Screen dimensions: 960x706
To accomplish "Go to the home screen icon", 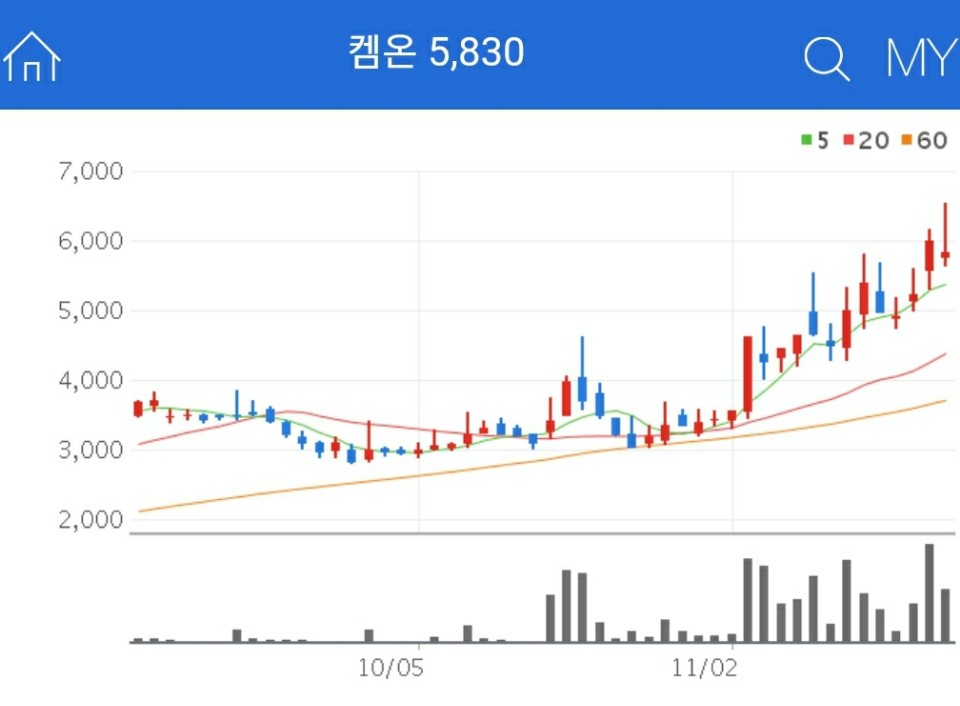I will pyautogui.click(x=32, y=56).
